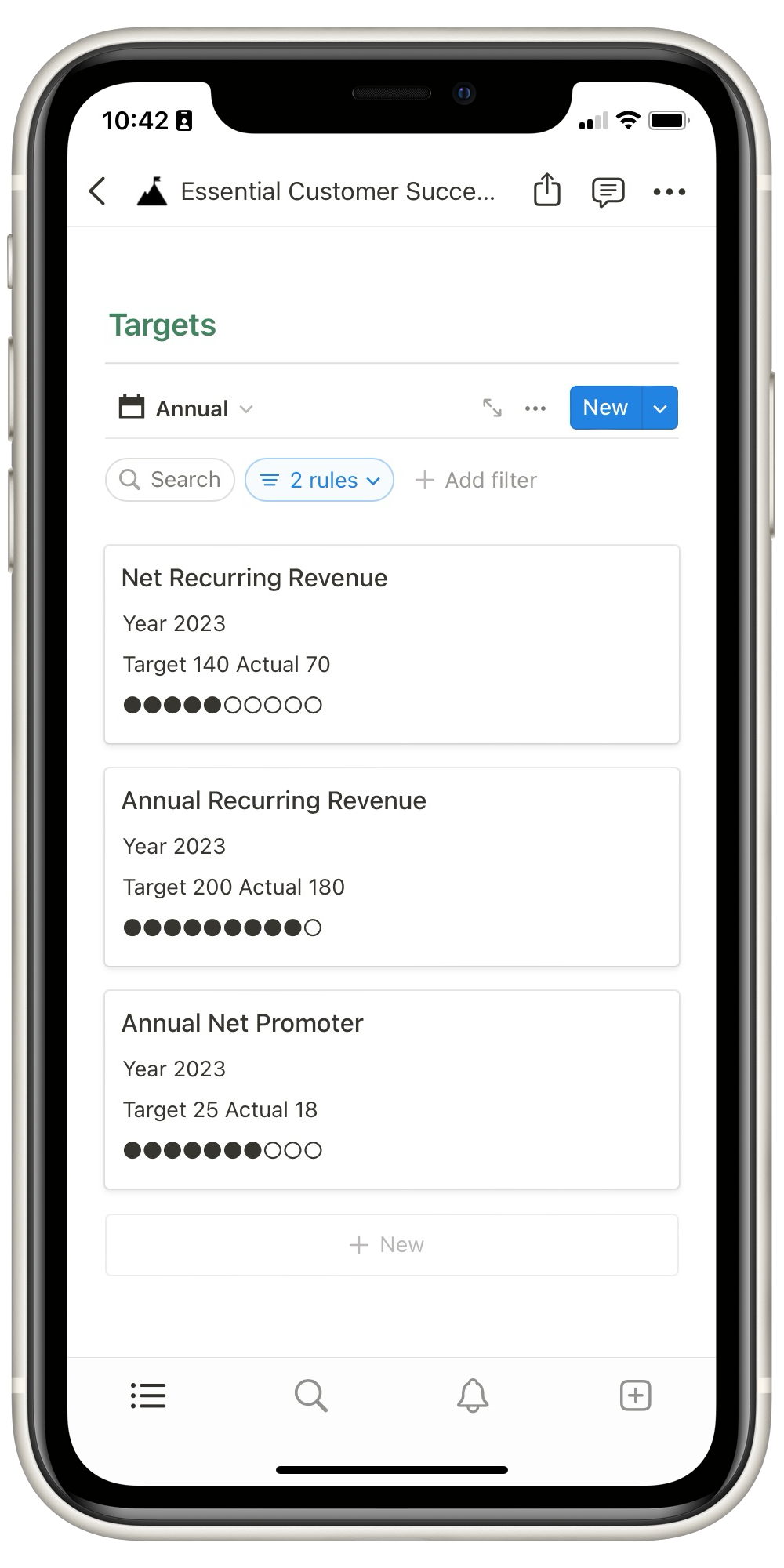Tap the blue New button
This screenshot has height=1568, width=784.
(x=605, y=408)
